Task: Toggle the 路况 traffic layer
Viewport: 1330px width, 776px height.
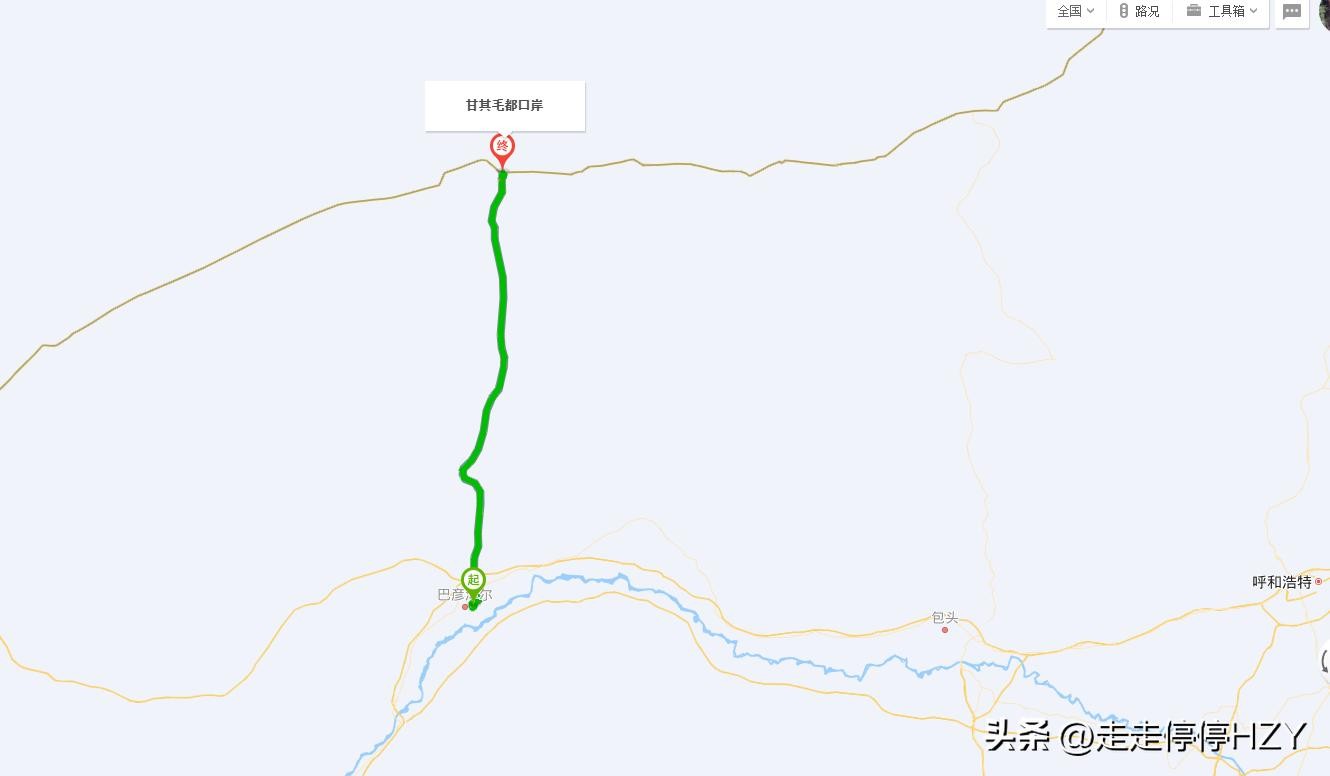Action: (1139, 11)
